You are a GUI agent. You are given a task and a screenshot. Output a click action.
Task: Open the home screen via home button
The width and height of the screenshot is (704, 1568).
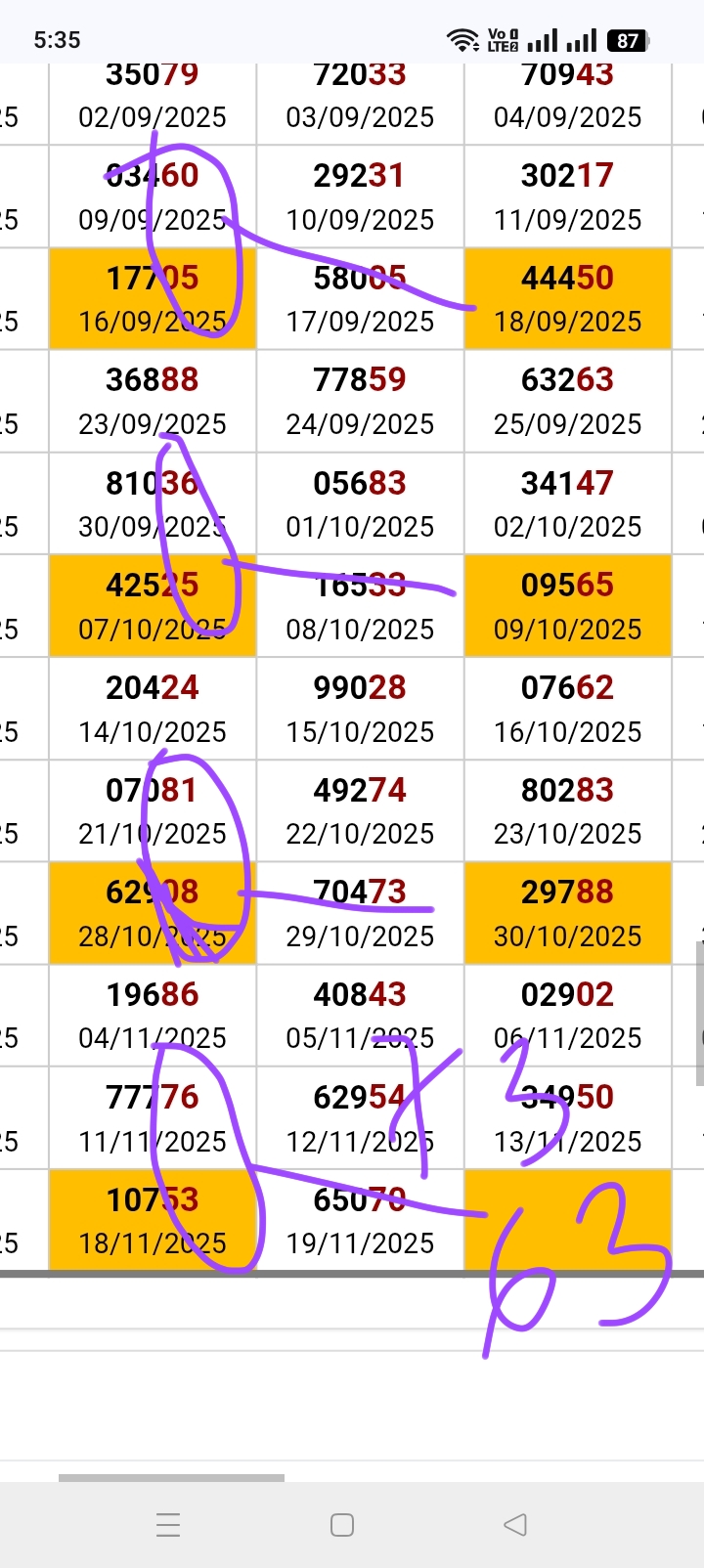[x=342, y=1524]
